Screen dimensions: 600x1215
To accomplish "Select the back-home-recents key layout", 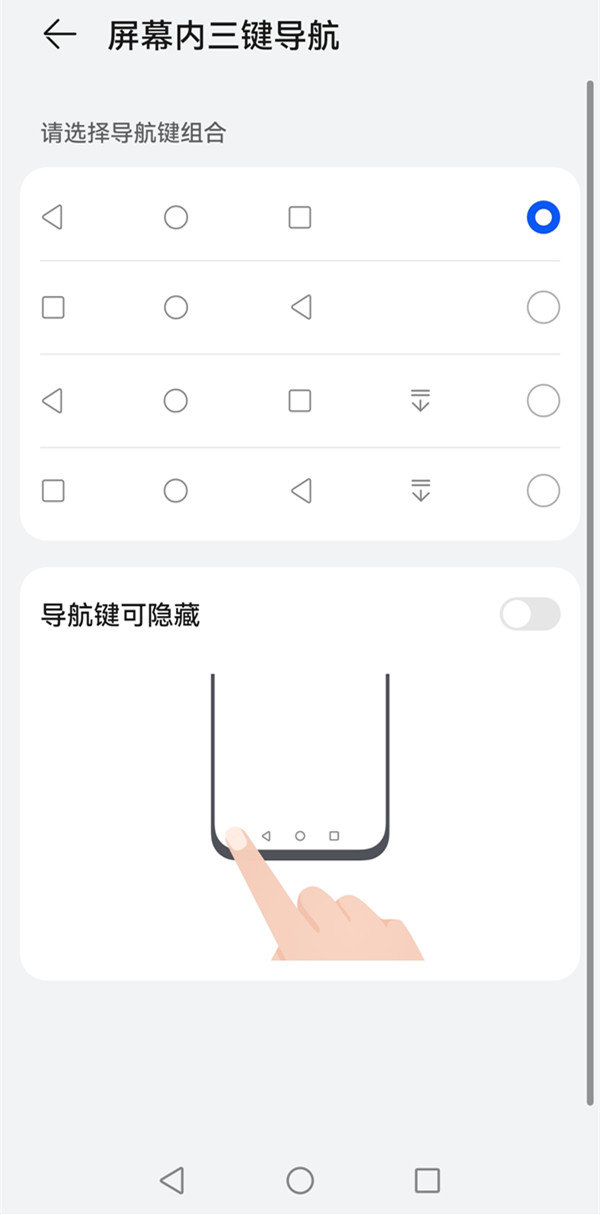I will (x=543, y=217).
